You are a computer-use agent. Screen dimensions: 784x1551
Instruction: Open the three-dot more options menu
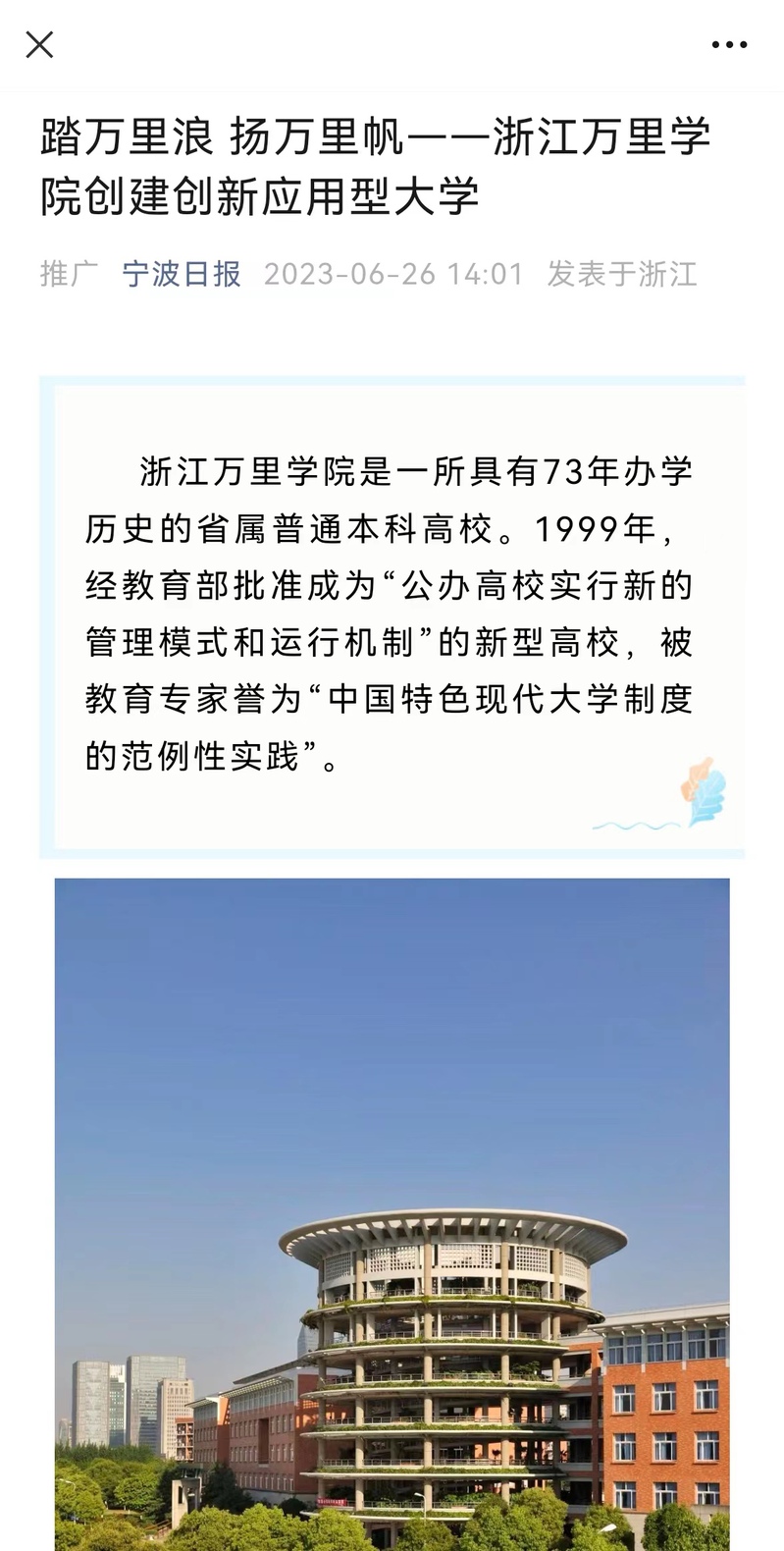[x=729, y=45]
